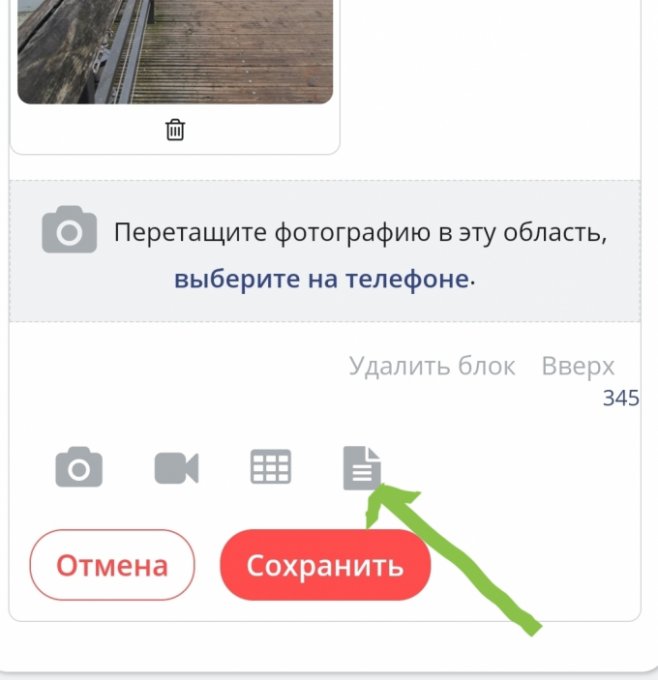The height and width of the screenshot is (680, 658).
Task: Add a video block via camcorder icon
Action: [176, 468]
